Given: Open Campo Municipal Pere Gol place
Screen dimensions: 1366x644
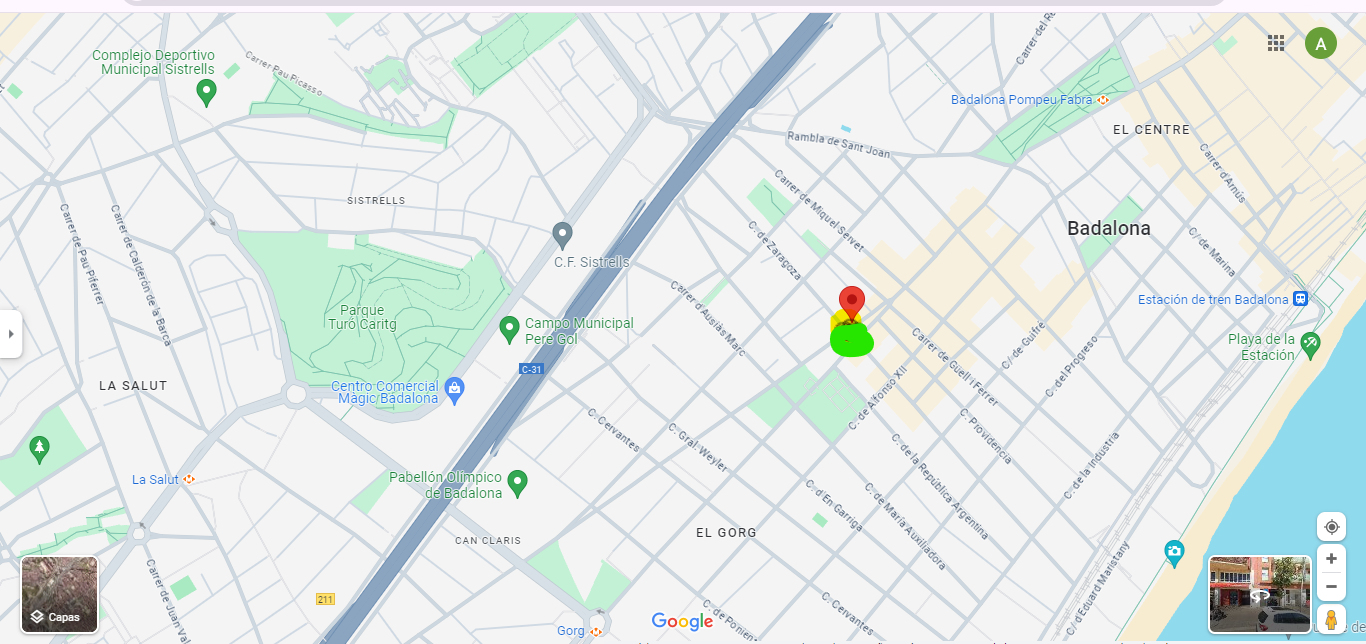Looking at the screenshot, I should tap(509, 328).
